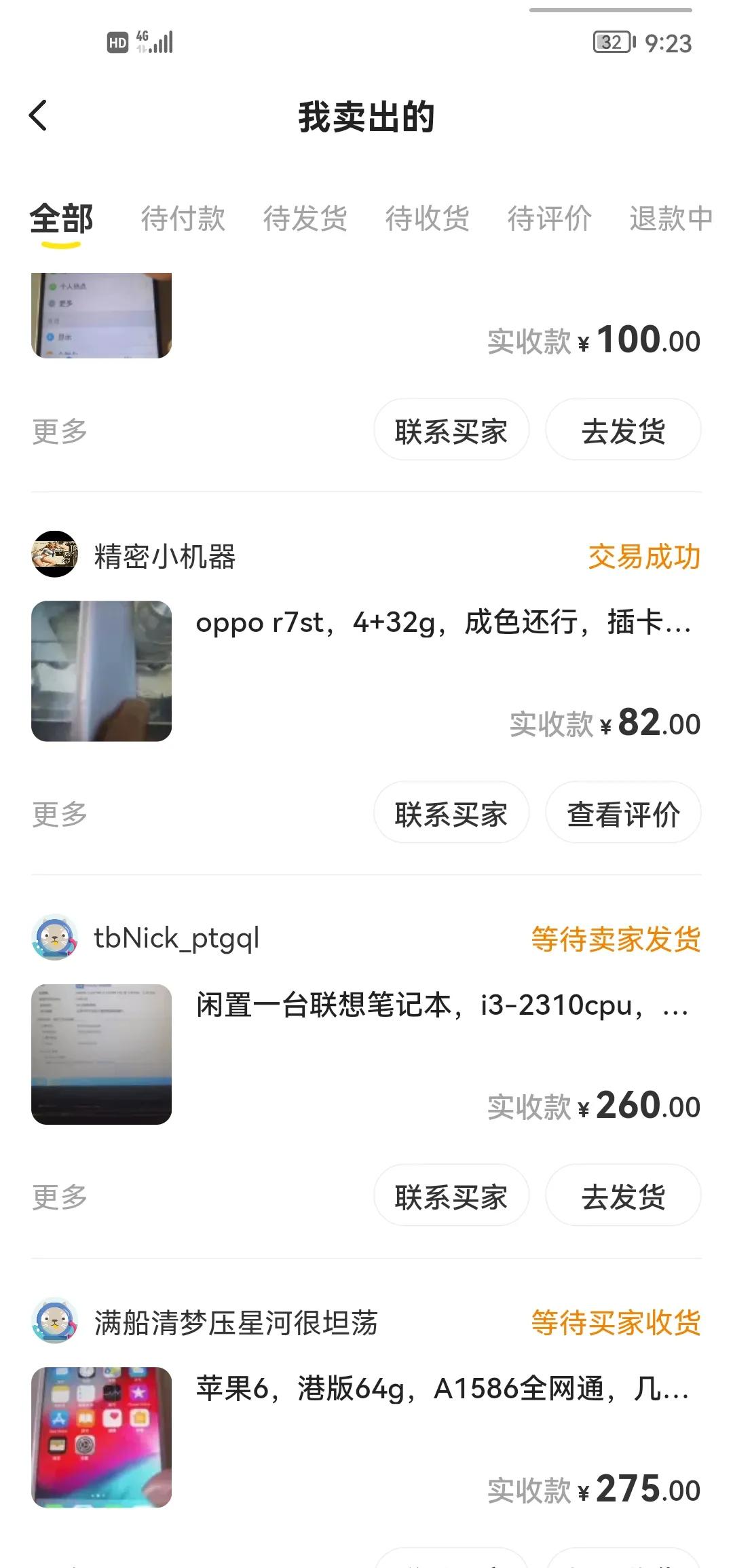The width and height of the screenshot is (733, 1568).
Task: Expand 更多 under the oppo r7st order
Action: [x=58, y=813]
